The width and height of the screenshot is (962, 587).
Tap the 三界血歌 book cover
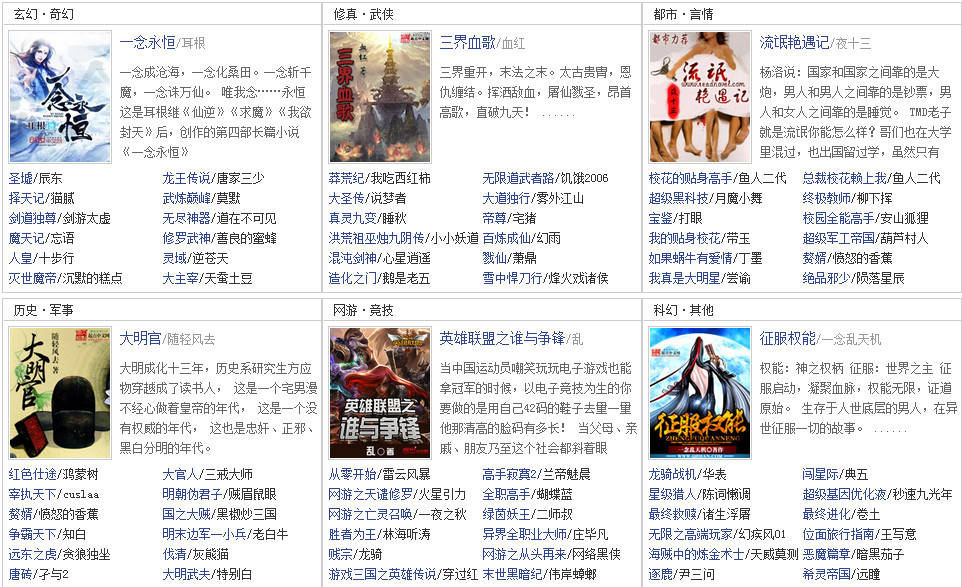tap(380, 96)
